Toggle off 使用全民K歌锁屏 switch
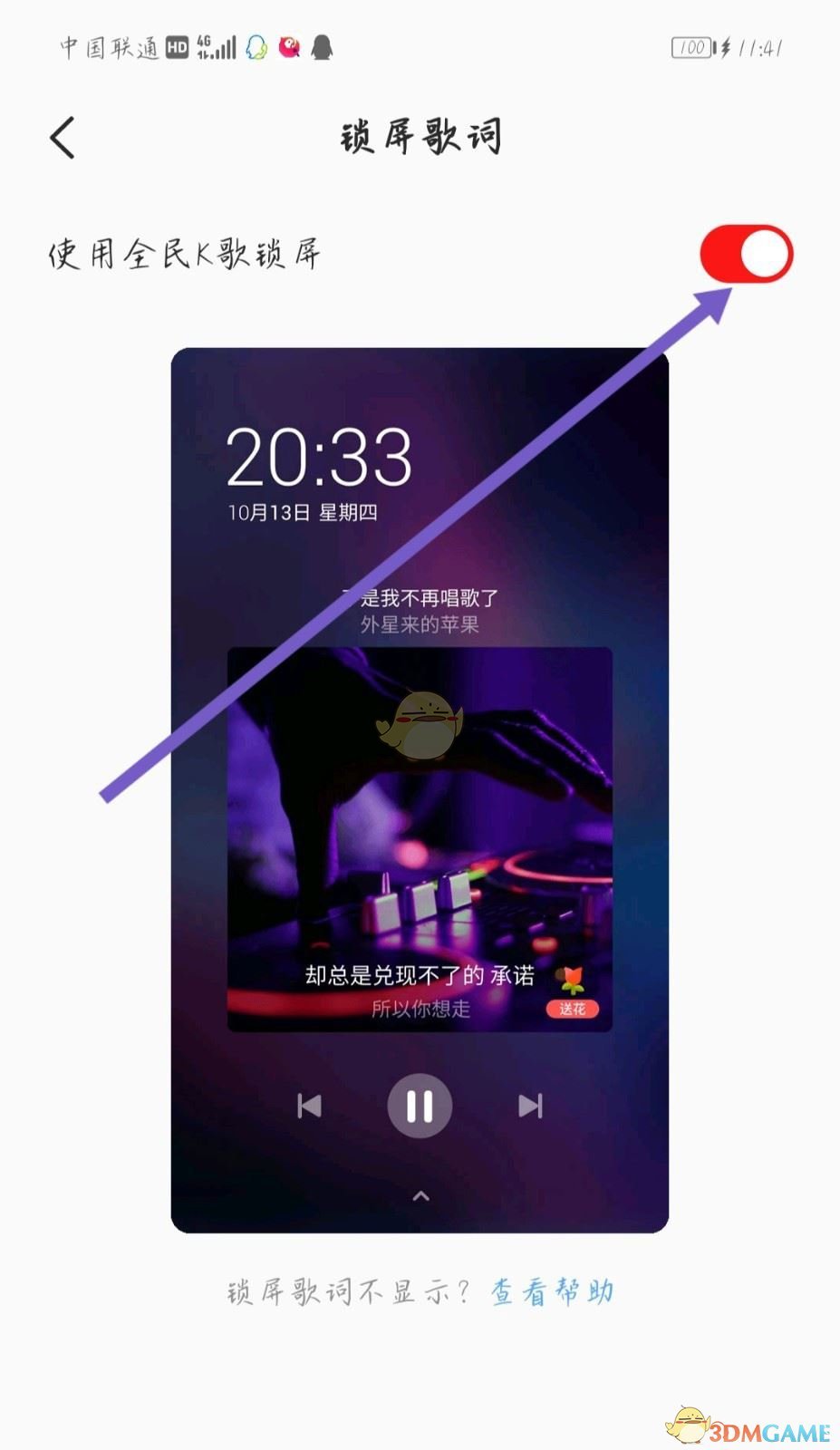This screenshot has height=1450, width=840. (x=746, y=254)
